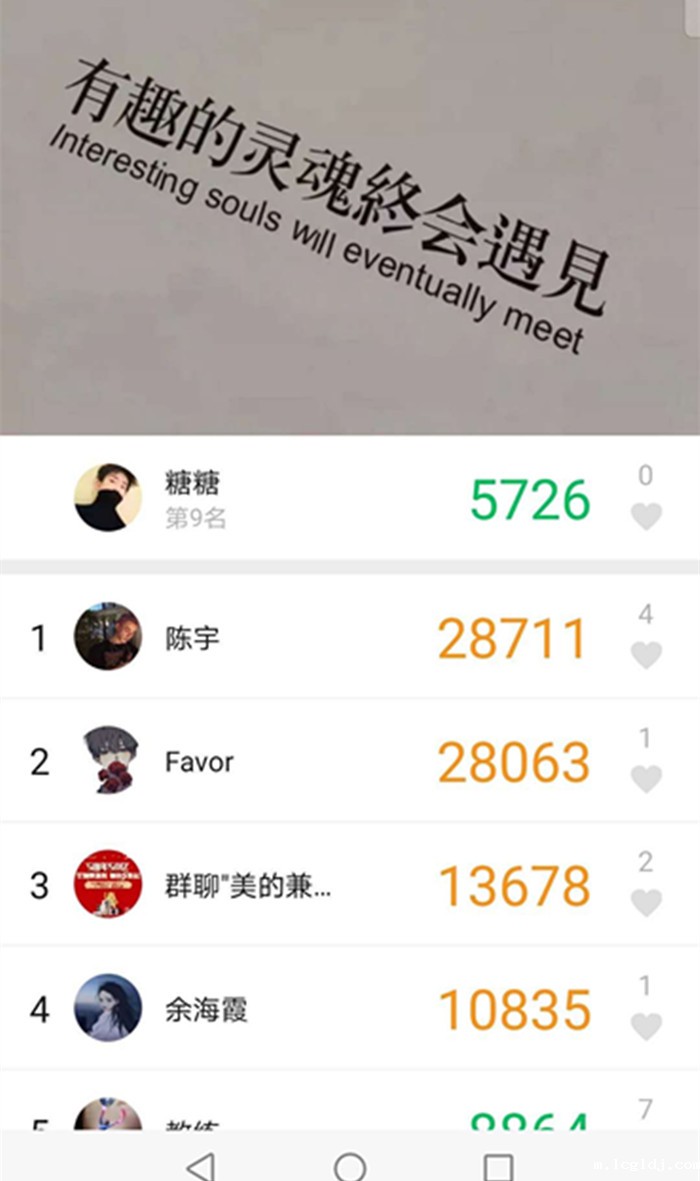Viewport: 700px width, 1181px height.
Task: Open 余海霞's ranking row
Action: (300, 1010)
